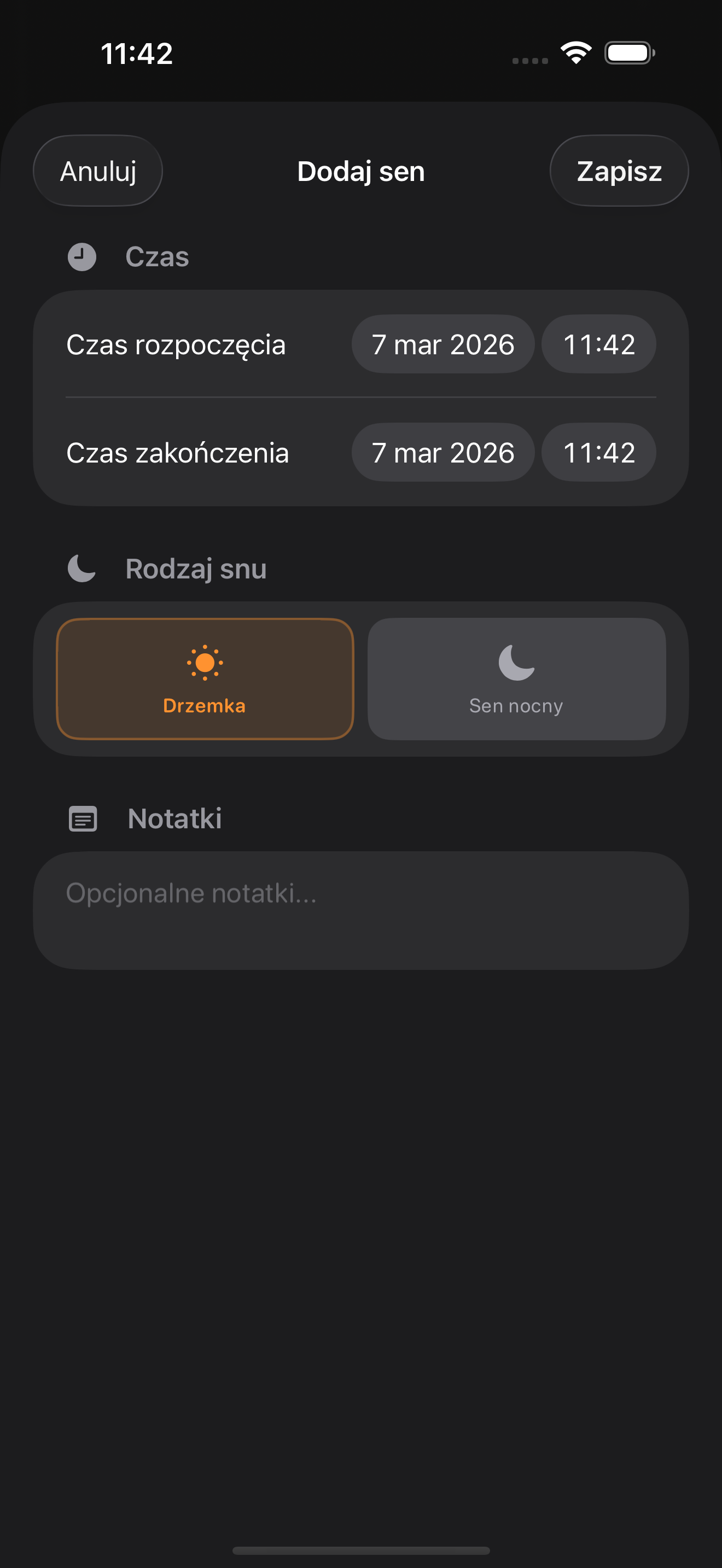722x1568 pixels.
Task: Click the notes icon next to Notatki
Action: click(x=83, y=818)
